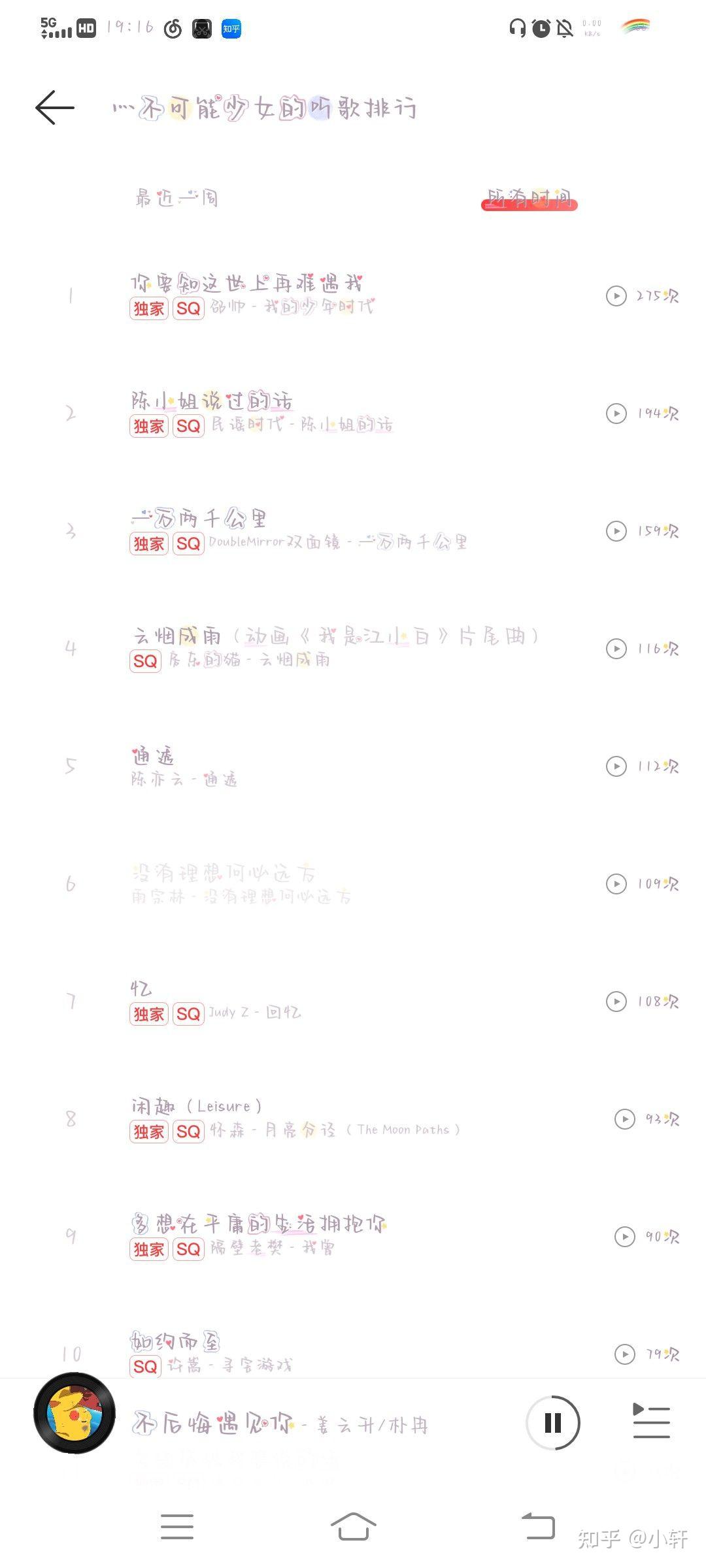This screenshot has width=706, height=1568.
Task: Open recent apps from the navigation bar
Action: (x=176, y=1527)
